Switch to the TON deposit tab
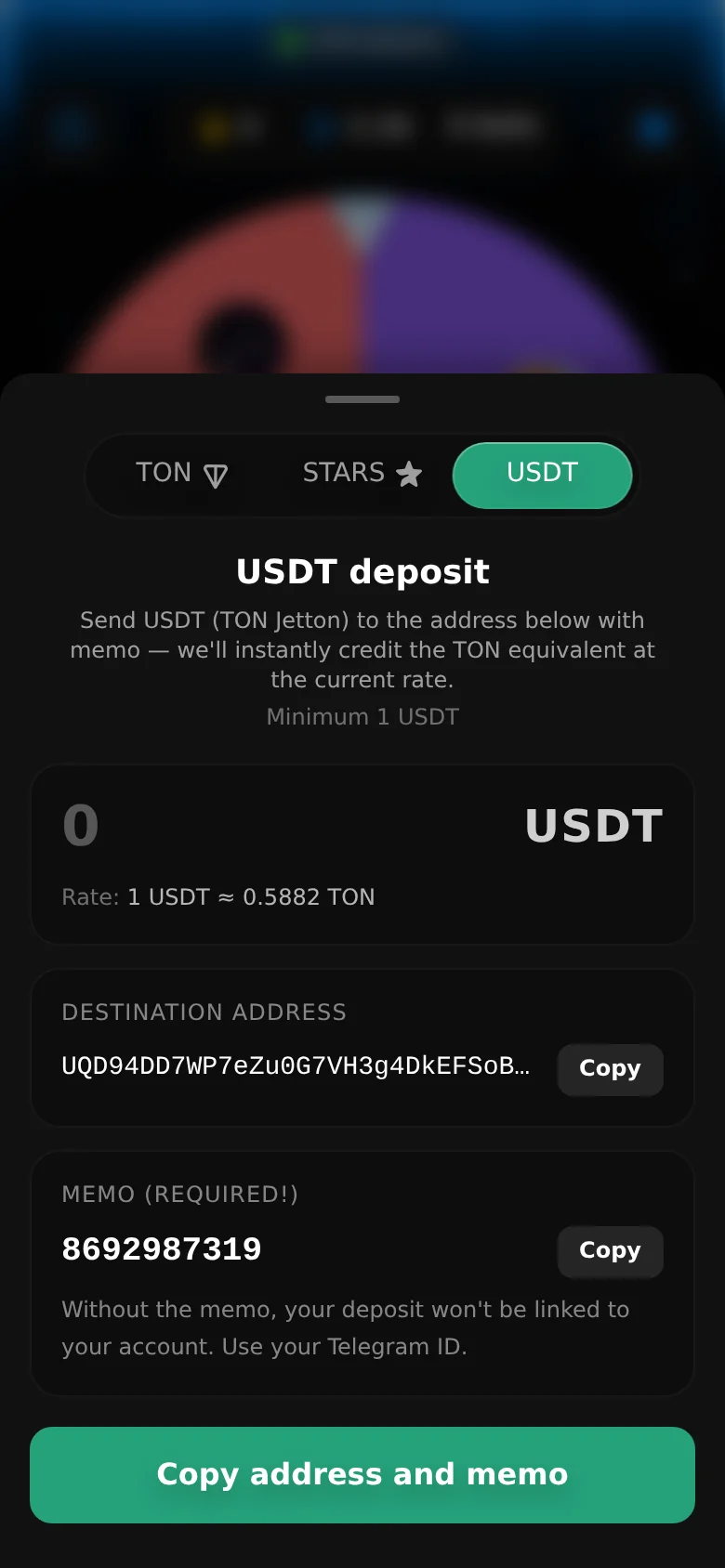 click(182, 474)
